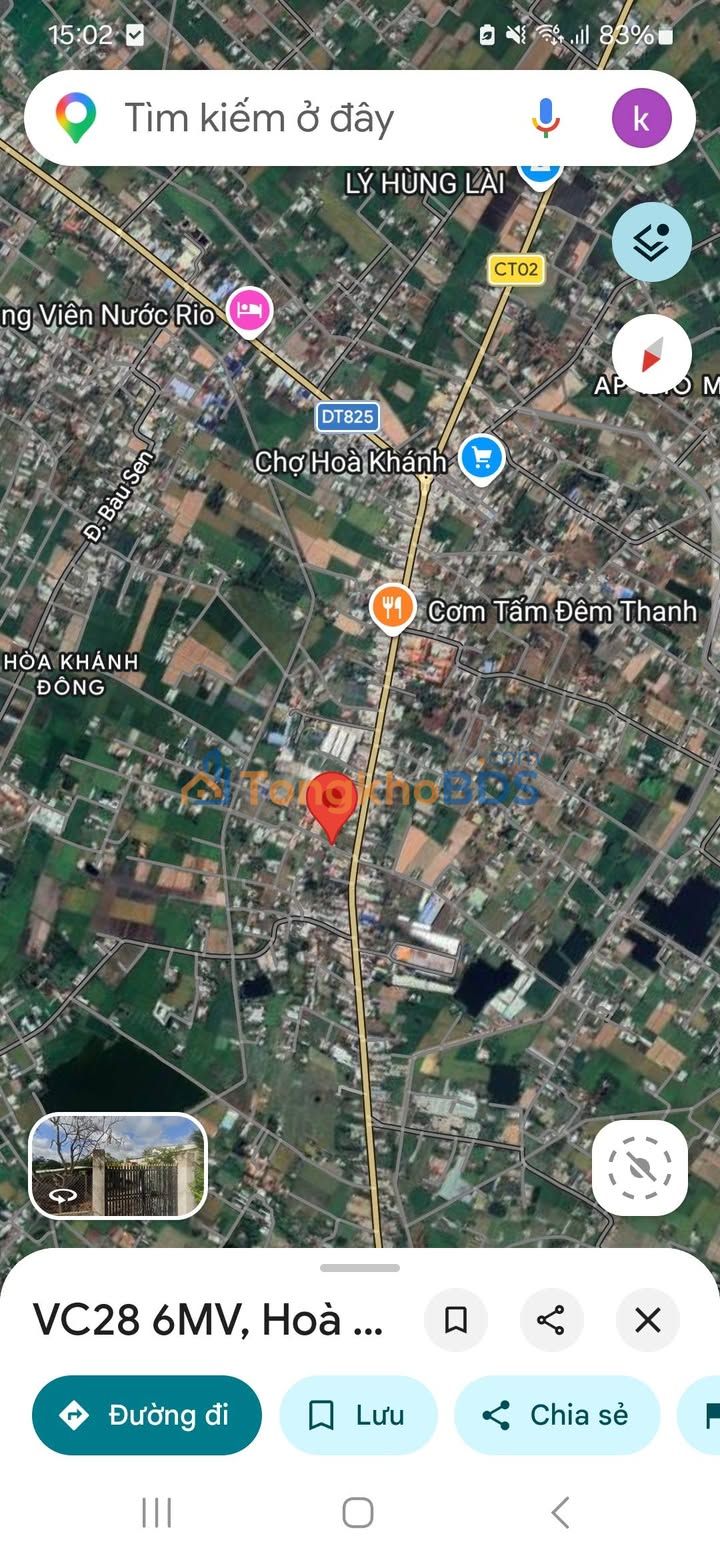Screen dimensions: 720x1560
Task: Start voice search with the microphone
Action: click(x=545, y=119)
